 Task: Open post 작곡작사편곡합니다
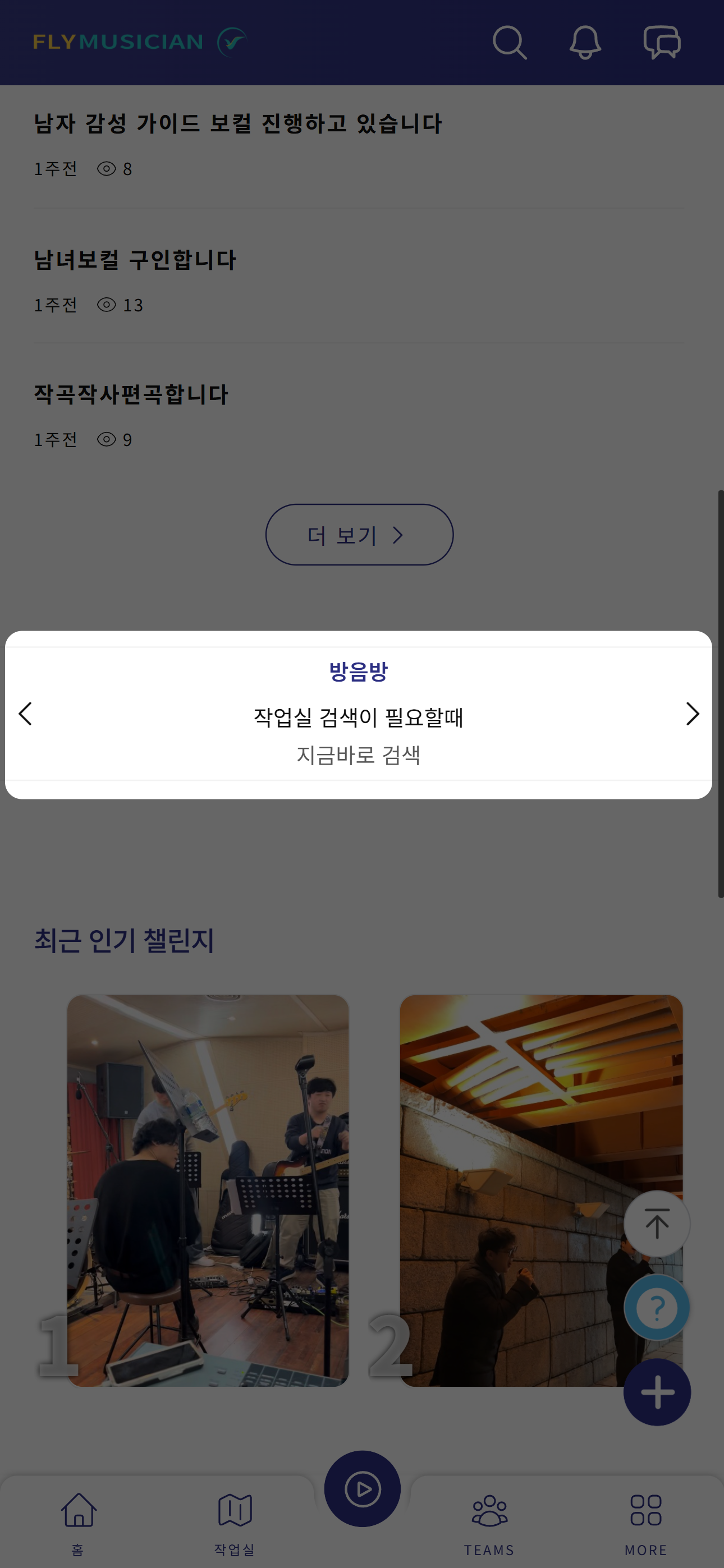point(131,394)
